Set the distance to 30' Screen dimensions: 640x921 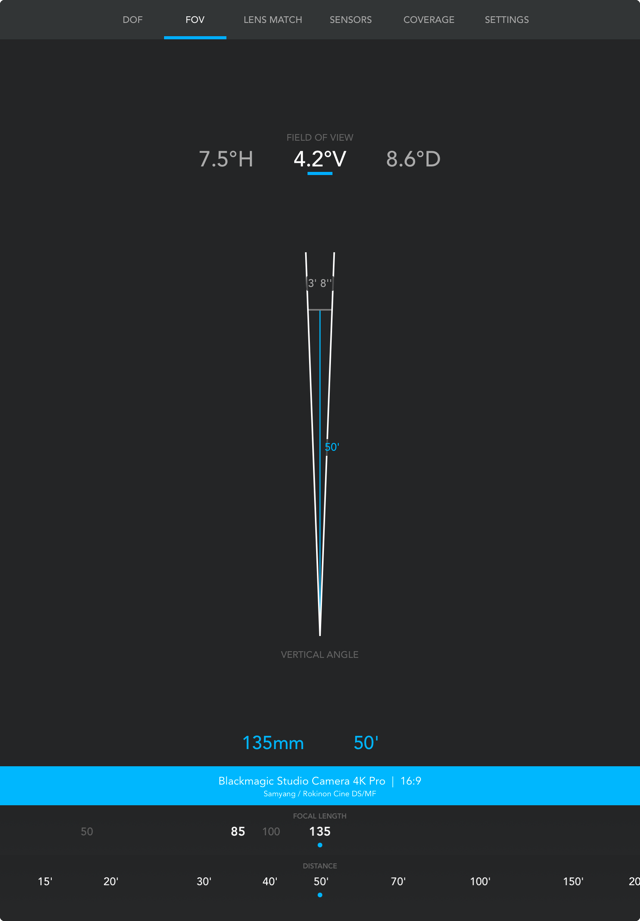click(204, 881)
